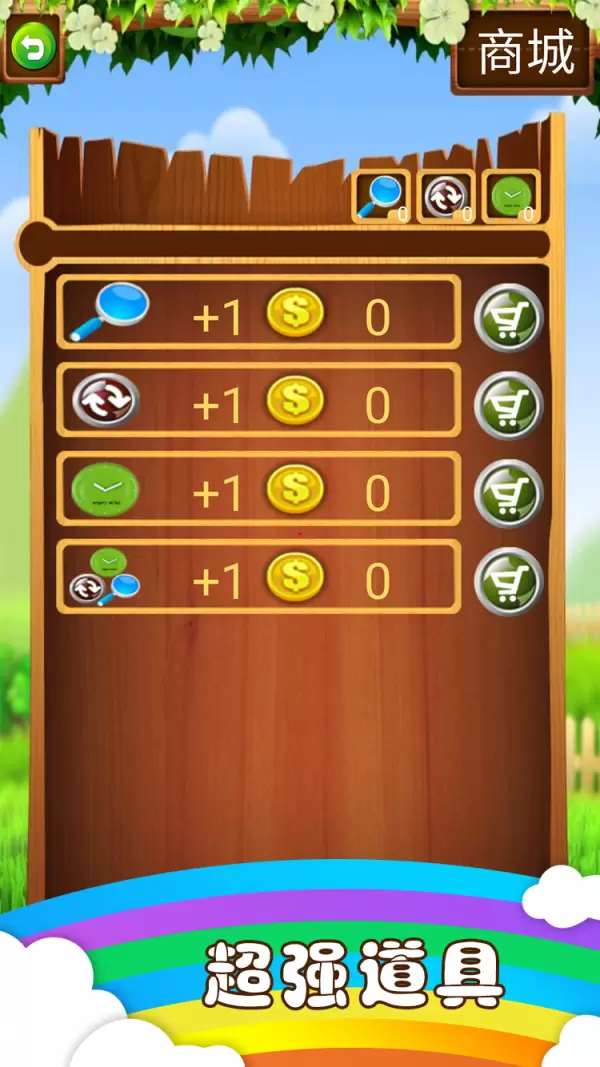The height and width of the screenshot is (1067, 600).
Task: Buy the magnifying glass item
Action: pos(508,318)
